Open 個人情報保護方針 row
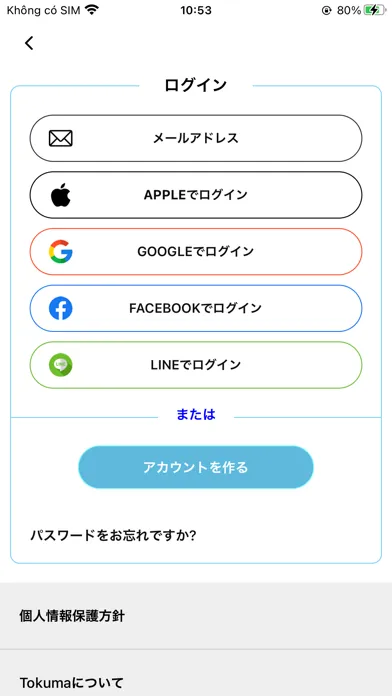The image size is (392, 696). tap(196, 616)
